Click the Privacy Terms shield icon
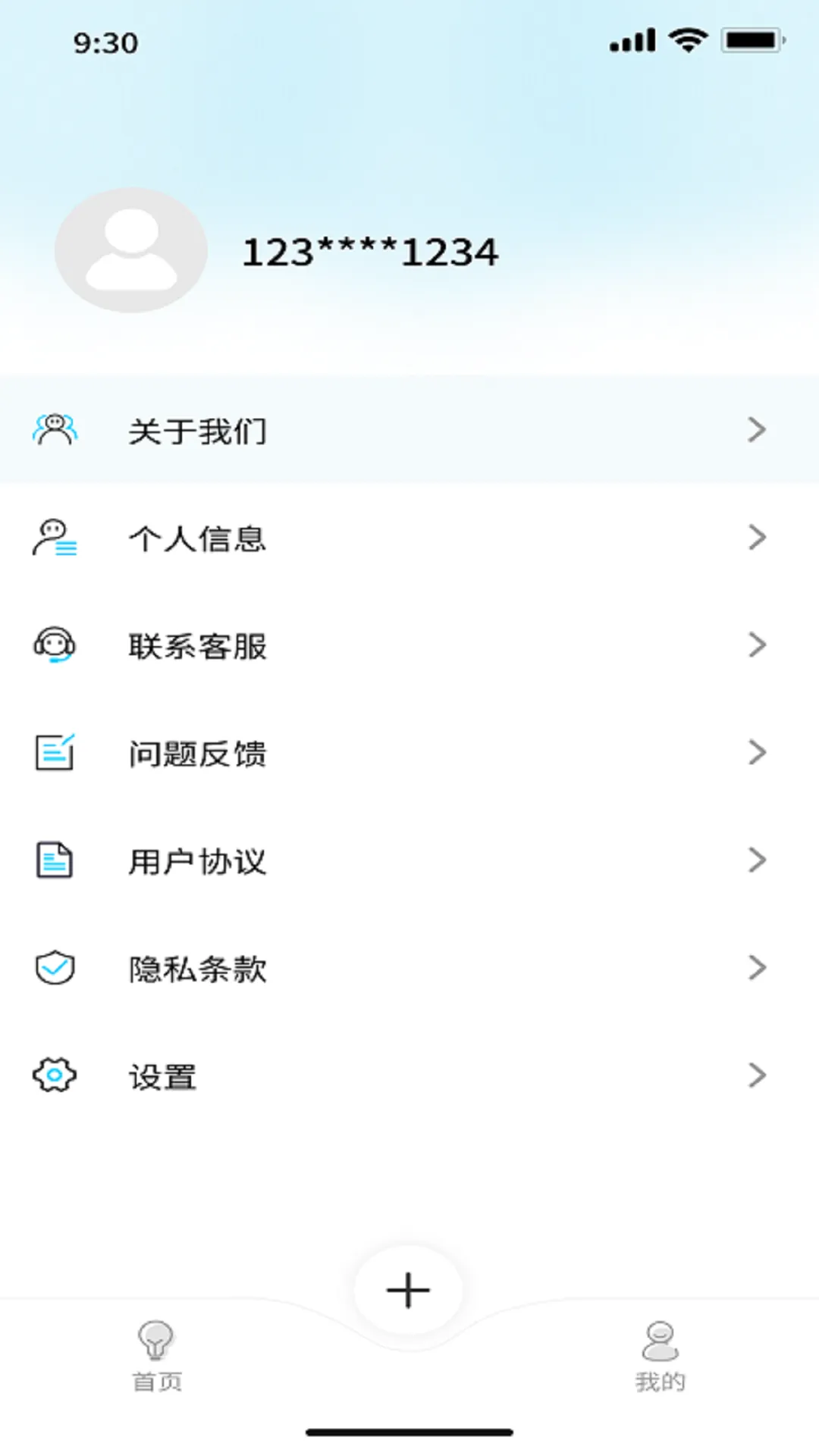819x1456 pixels. [x=53, y=968]
